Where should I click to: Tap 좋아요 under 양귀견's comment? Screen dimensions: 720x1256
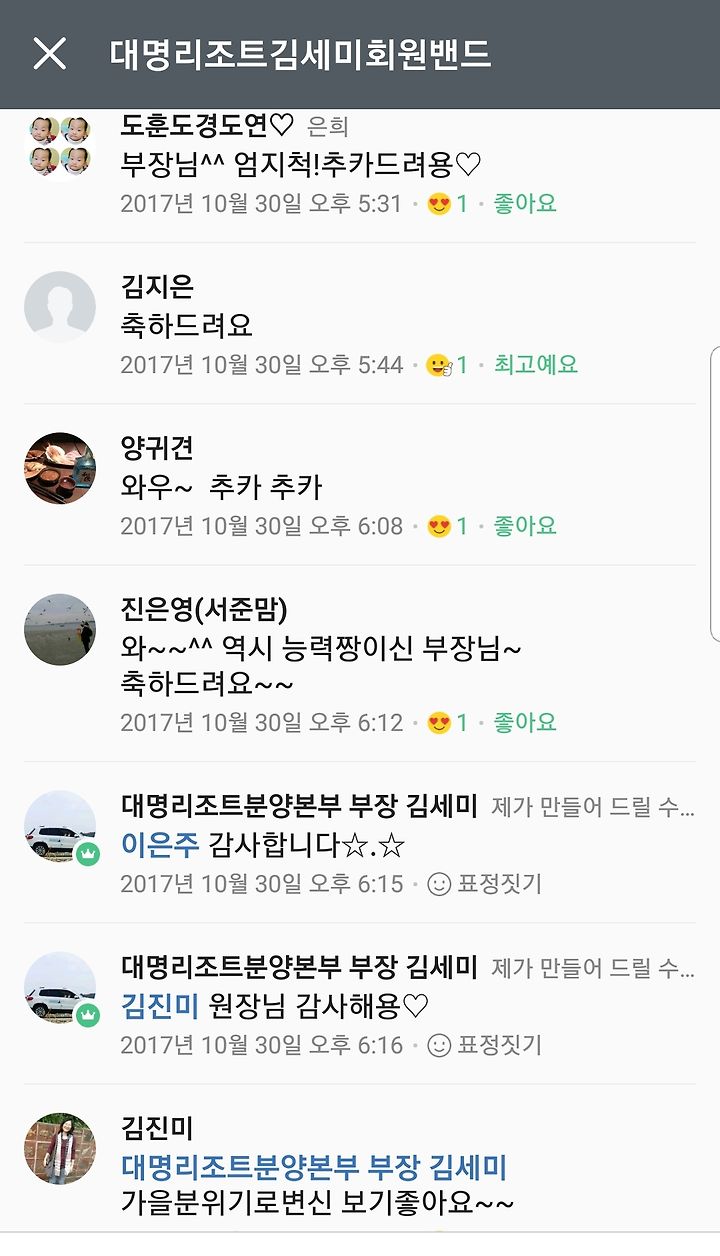[525, 526]
